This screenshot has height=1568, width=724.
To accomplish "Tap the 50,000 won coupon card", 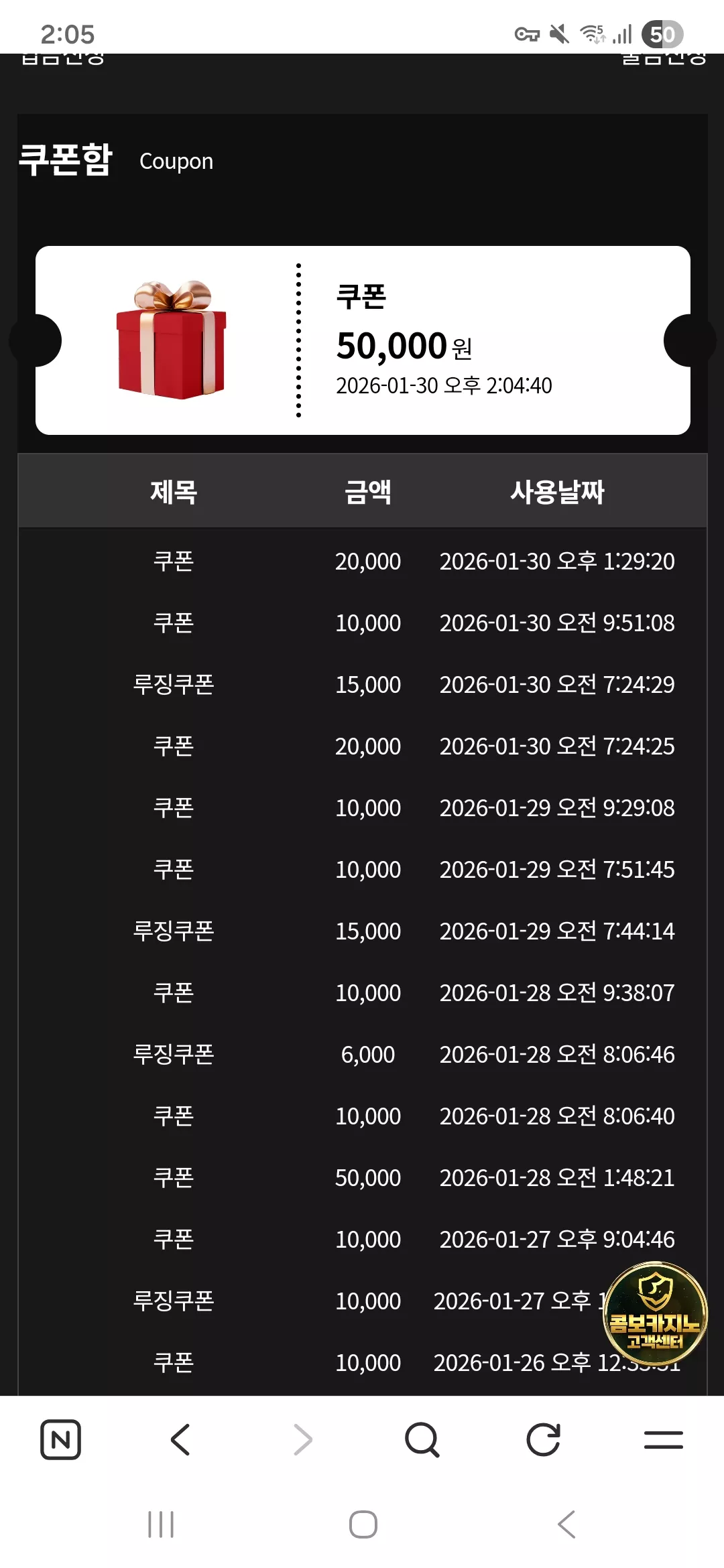I will [x=363, y=340].
